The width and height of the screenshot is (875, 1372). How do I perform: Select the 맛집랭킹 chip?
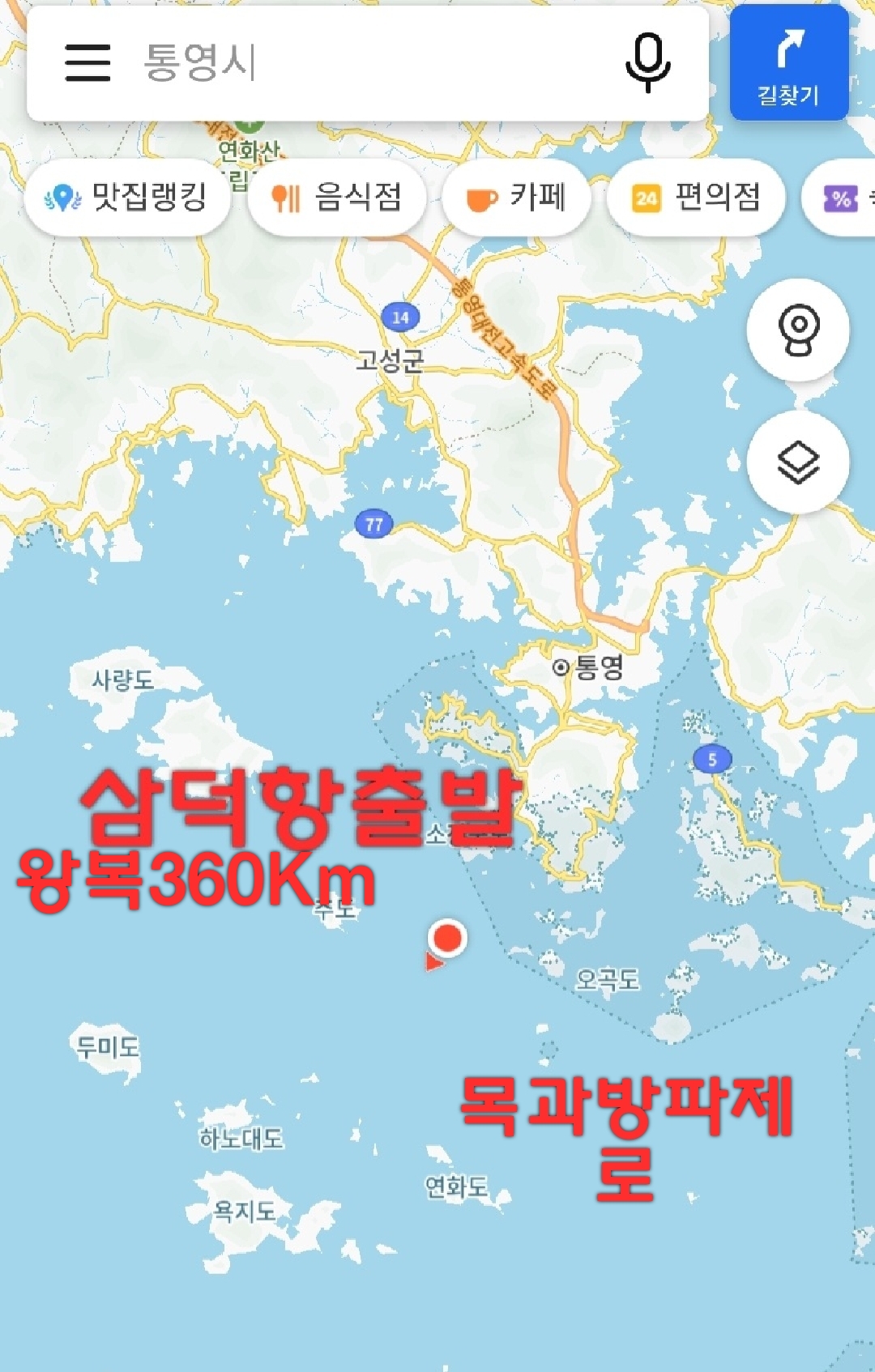[127, 197]
